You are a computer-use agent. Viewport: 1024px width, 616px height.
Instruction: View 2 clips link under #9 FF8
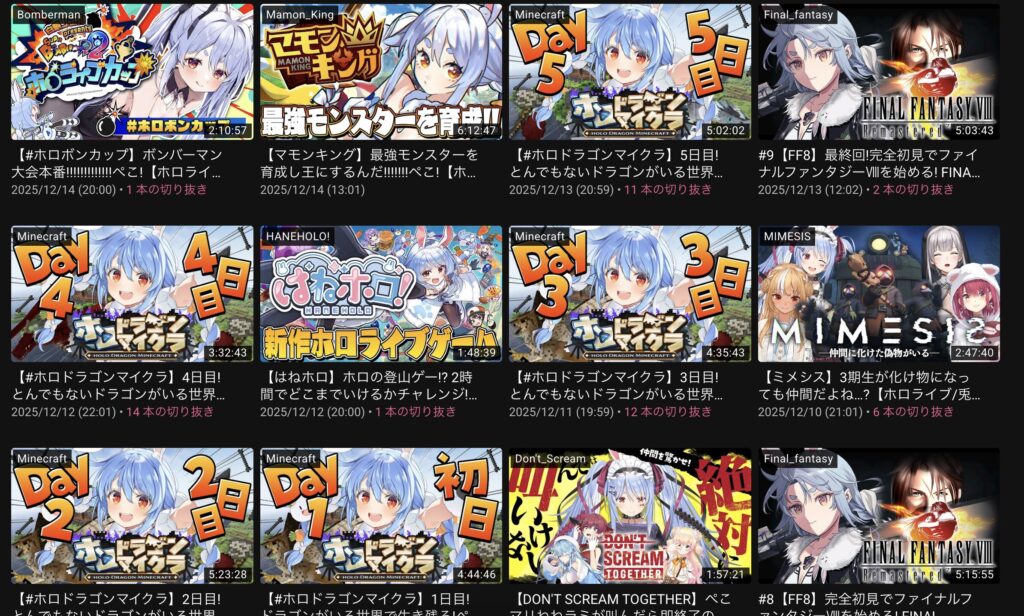point(914,190)
